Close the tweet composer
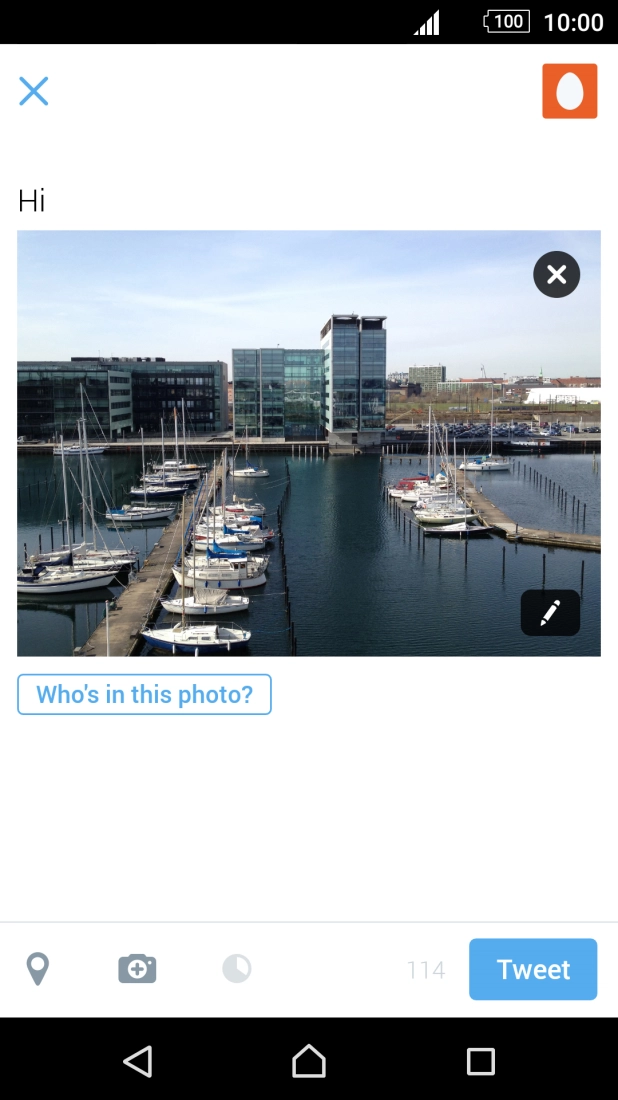This screenshot has height=1100, width=618. 34,92
